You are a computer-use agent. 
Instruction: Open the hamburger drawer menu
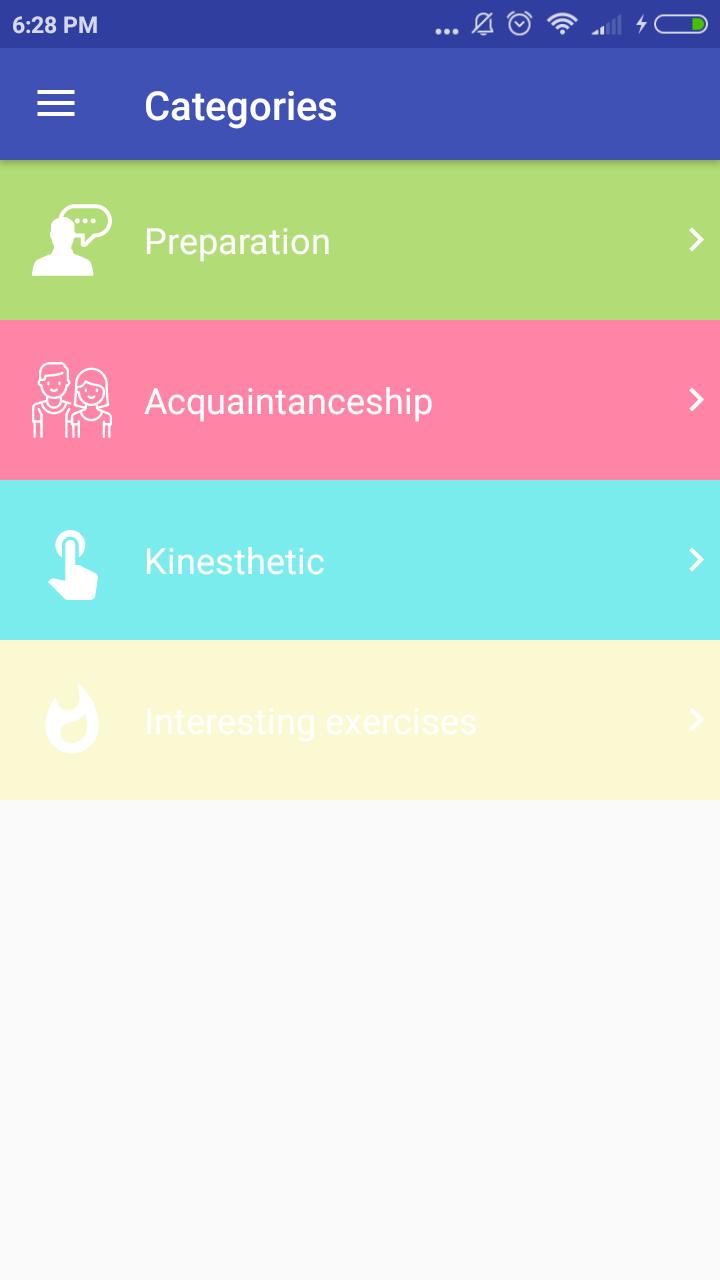tap(56, 104)
